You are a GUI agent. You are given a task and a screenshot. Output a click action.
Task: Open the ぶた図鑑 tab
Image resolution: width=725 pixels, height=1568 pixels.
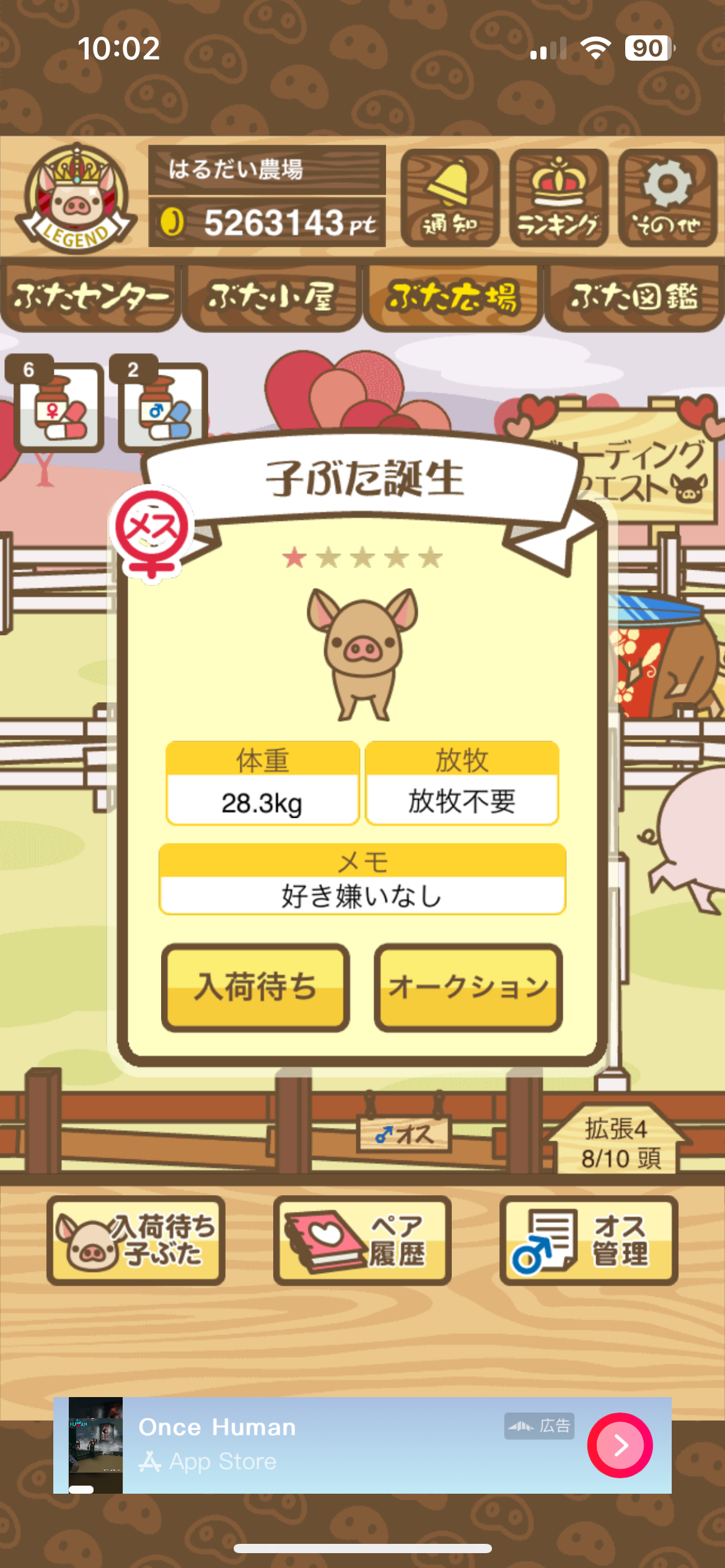pyautogui.click(x=635, y=297)
